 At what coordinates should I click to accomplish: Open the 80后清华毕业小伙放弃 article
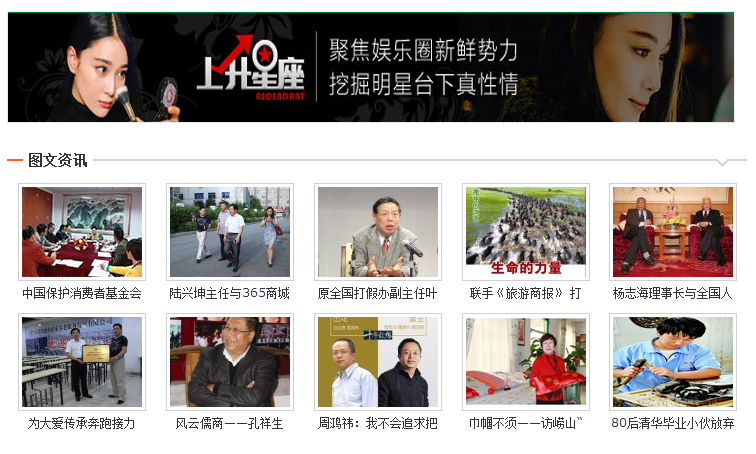click(672, 423)
